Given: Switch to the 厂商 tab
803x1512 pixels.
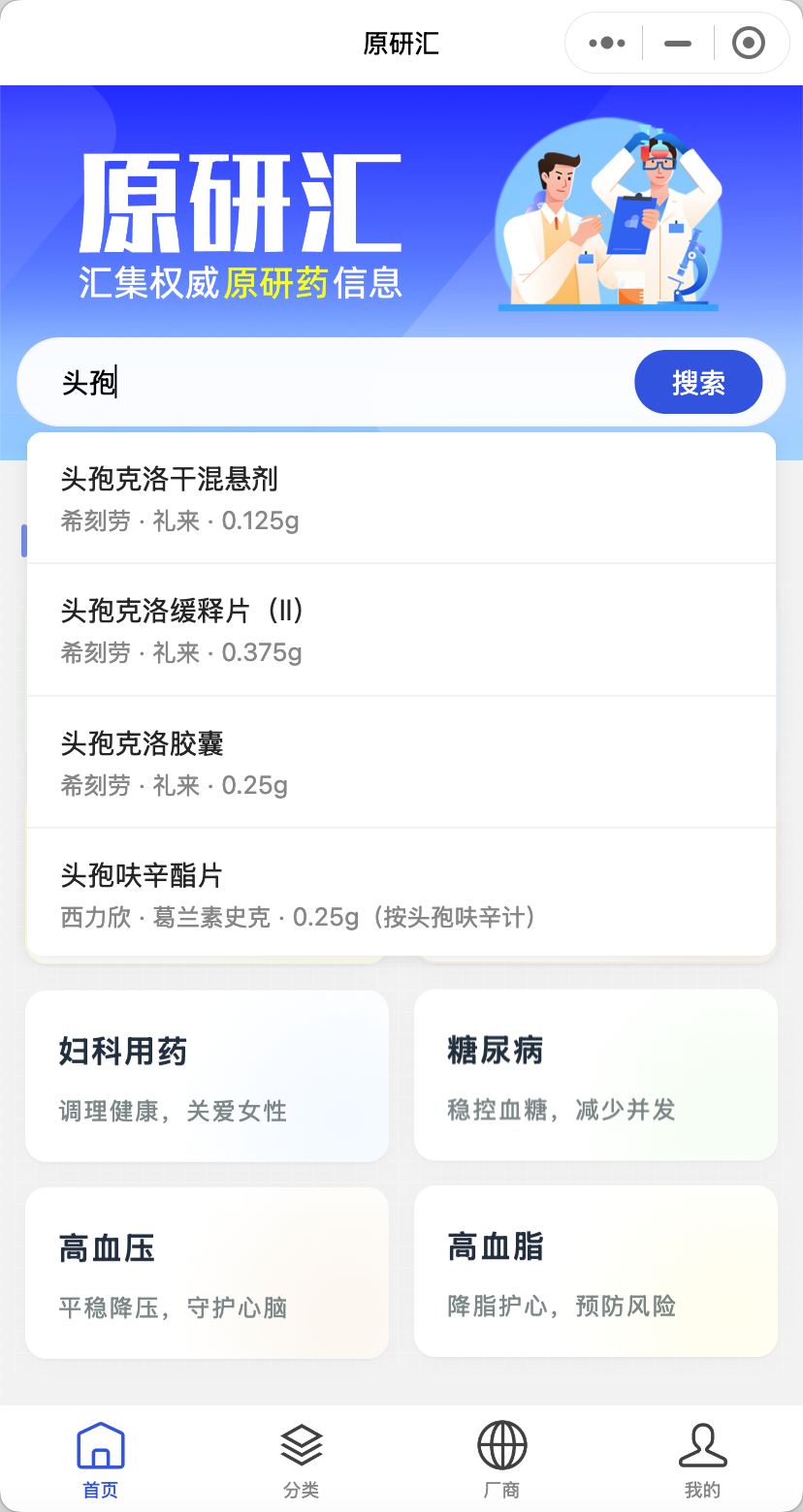Looking at the screenshot, I should pyautogui.click(x=501, y=1460).
